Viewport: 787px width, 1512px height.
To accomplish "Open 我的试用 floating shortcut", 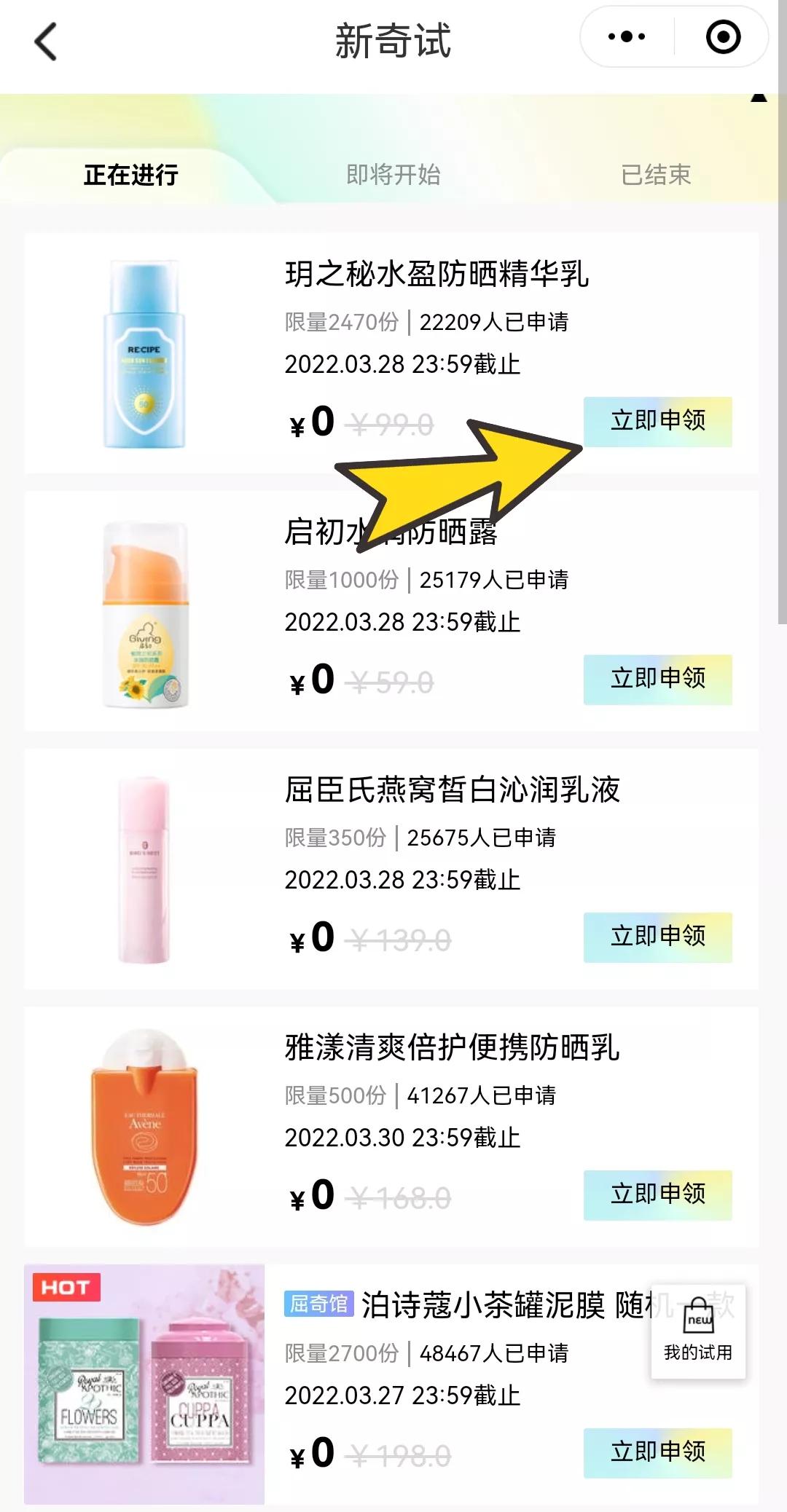I will point(697,1331).
